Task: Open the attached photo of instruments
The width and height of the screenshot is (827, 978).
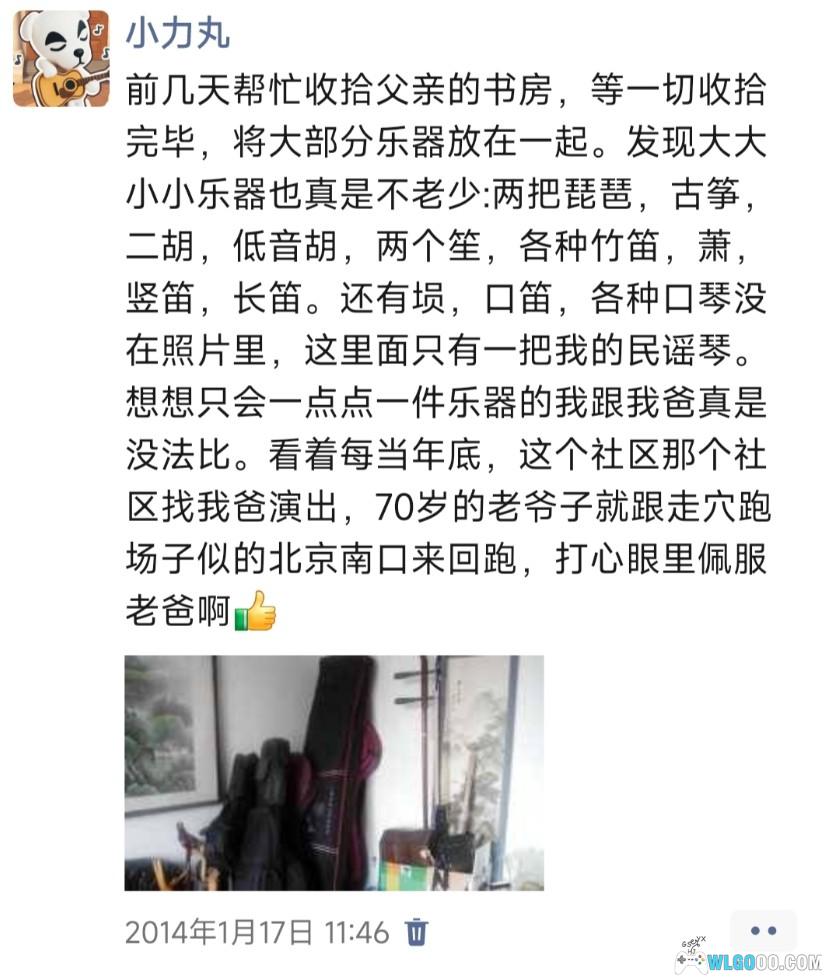Action: [x=333, y=772]
